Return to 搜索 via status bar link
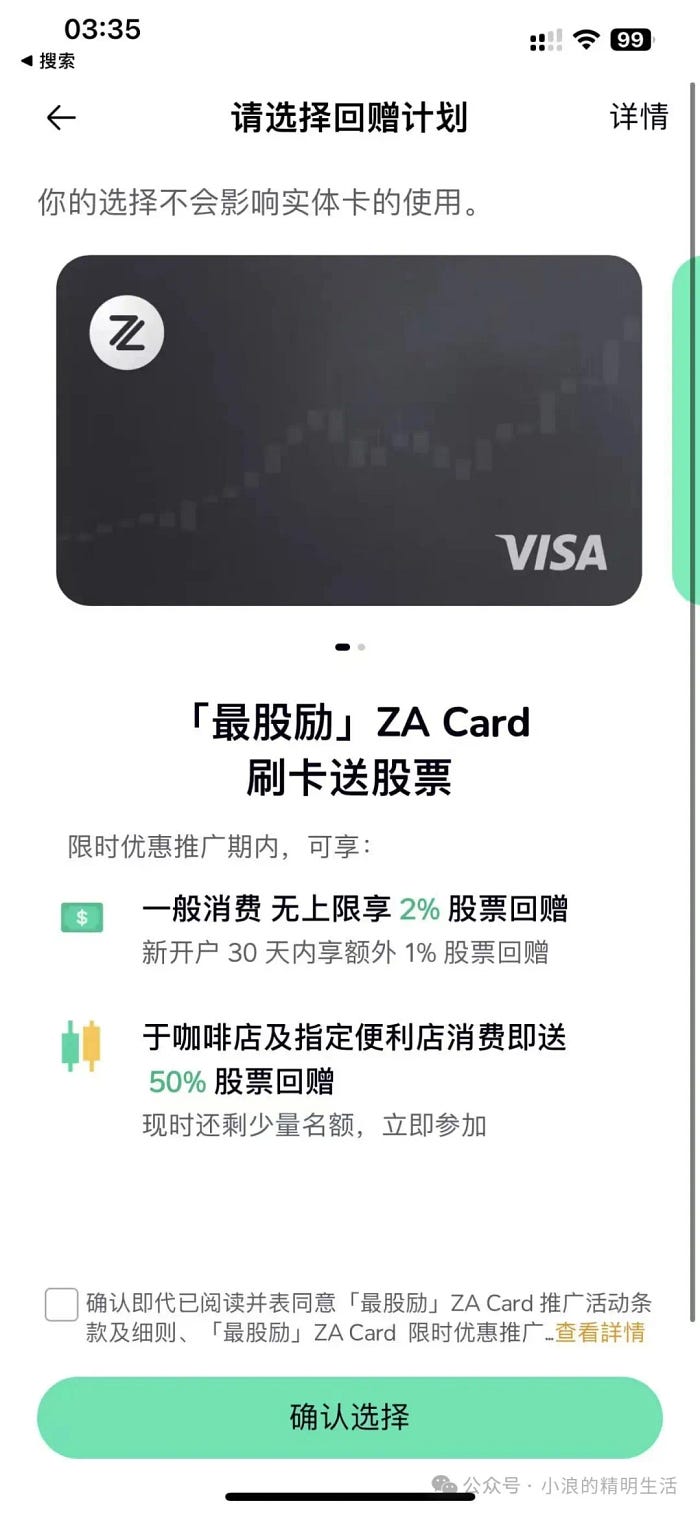The height and width of the screenshot is (1514, 700). pyautogui.click(x=48, y=62)
